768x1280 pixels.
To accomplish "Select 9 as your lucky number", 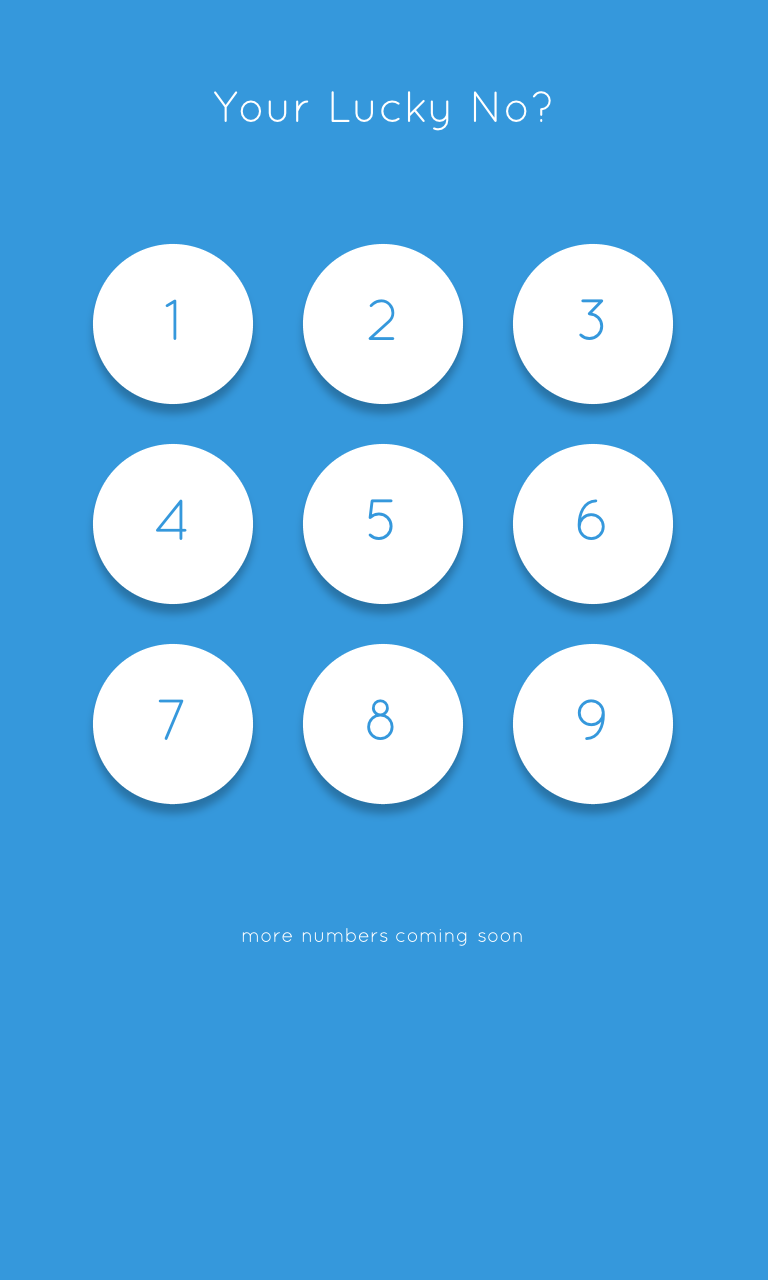I will coord(593,724).
